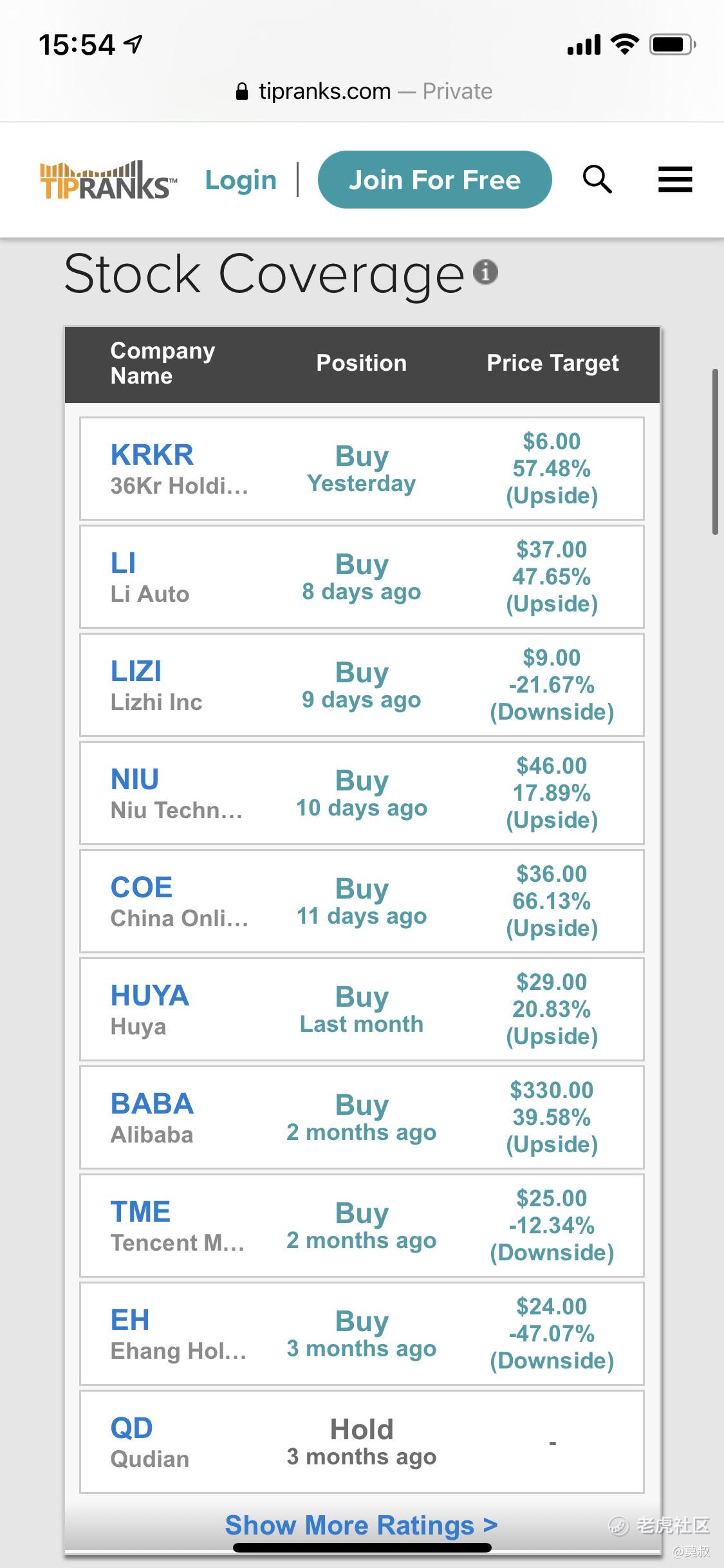Select the EH Ehang stock
The image size is (724, 1568).
(x=130, y=1320)
